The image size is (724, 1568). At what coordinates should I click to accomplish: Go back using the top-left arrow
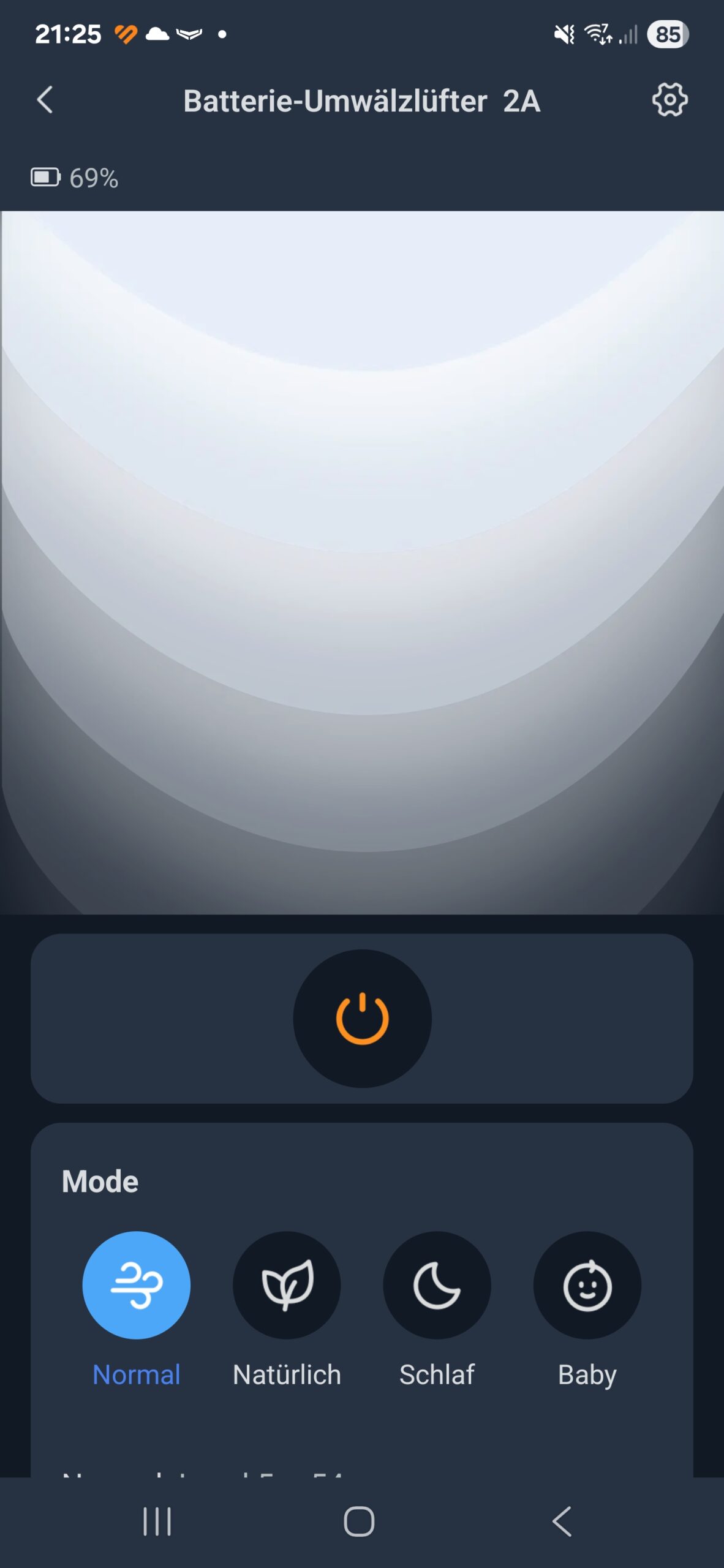click(45, 100)
